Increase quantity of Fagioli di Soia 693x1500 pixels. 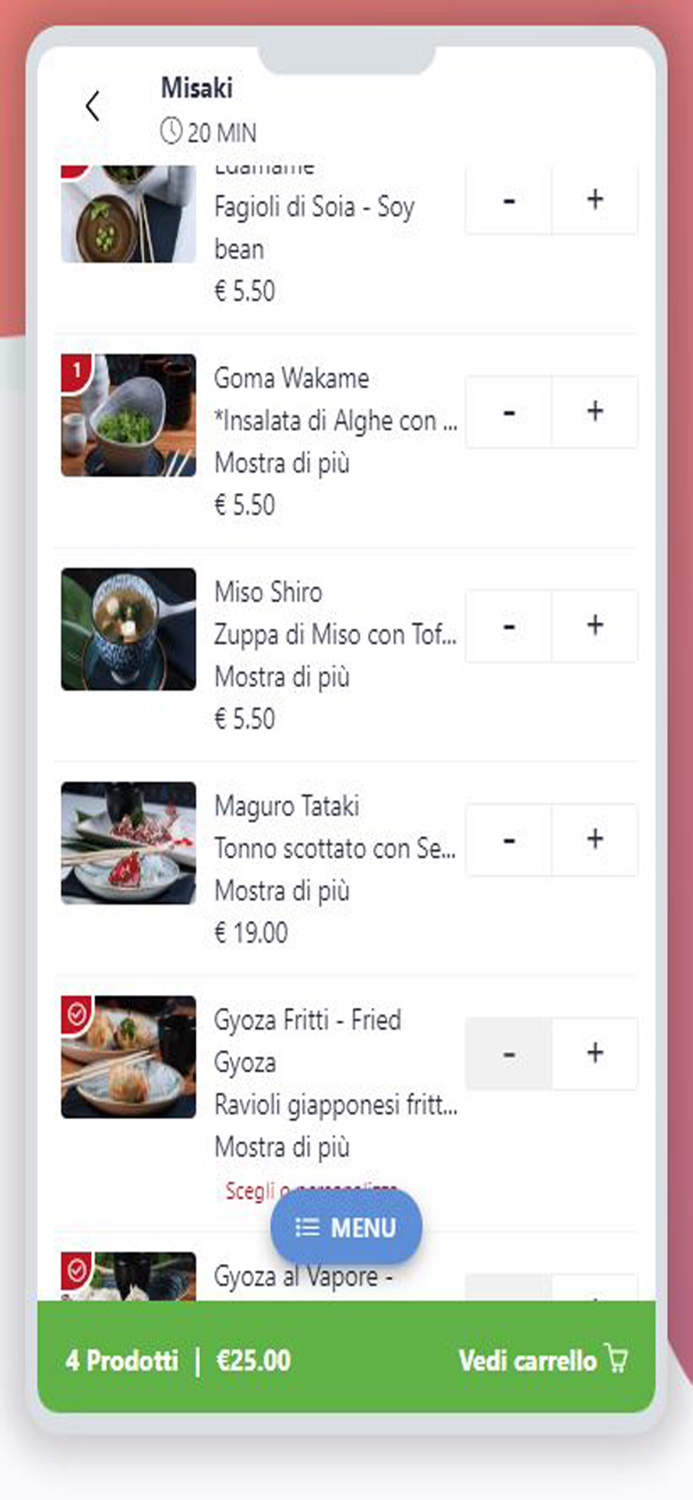594,199
